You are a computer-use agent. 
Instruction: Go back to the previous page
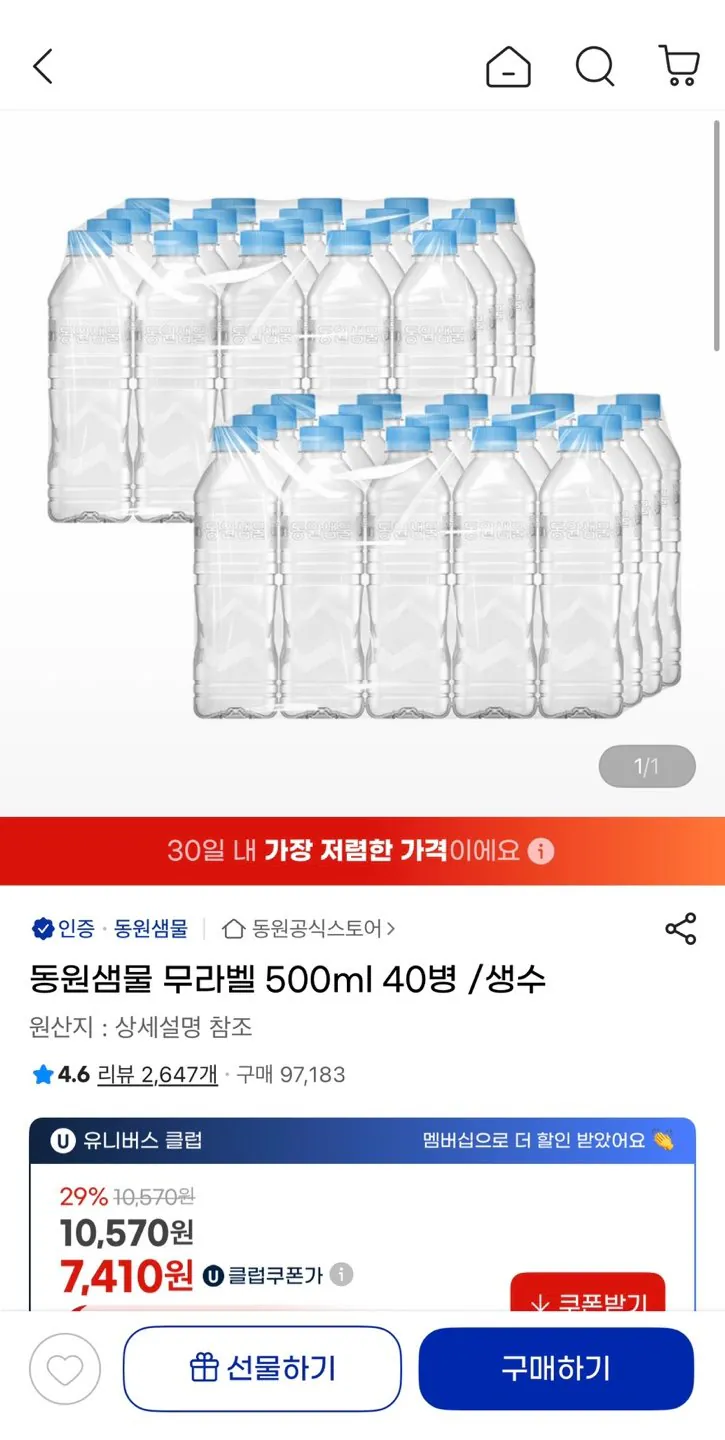(x=43, y=67)
